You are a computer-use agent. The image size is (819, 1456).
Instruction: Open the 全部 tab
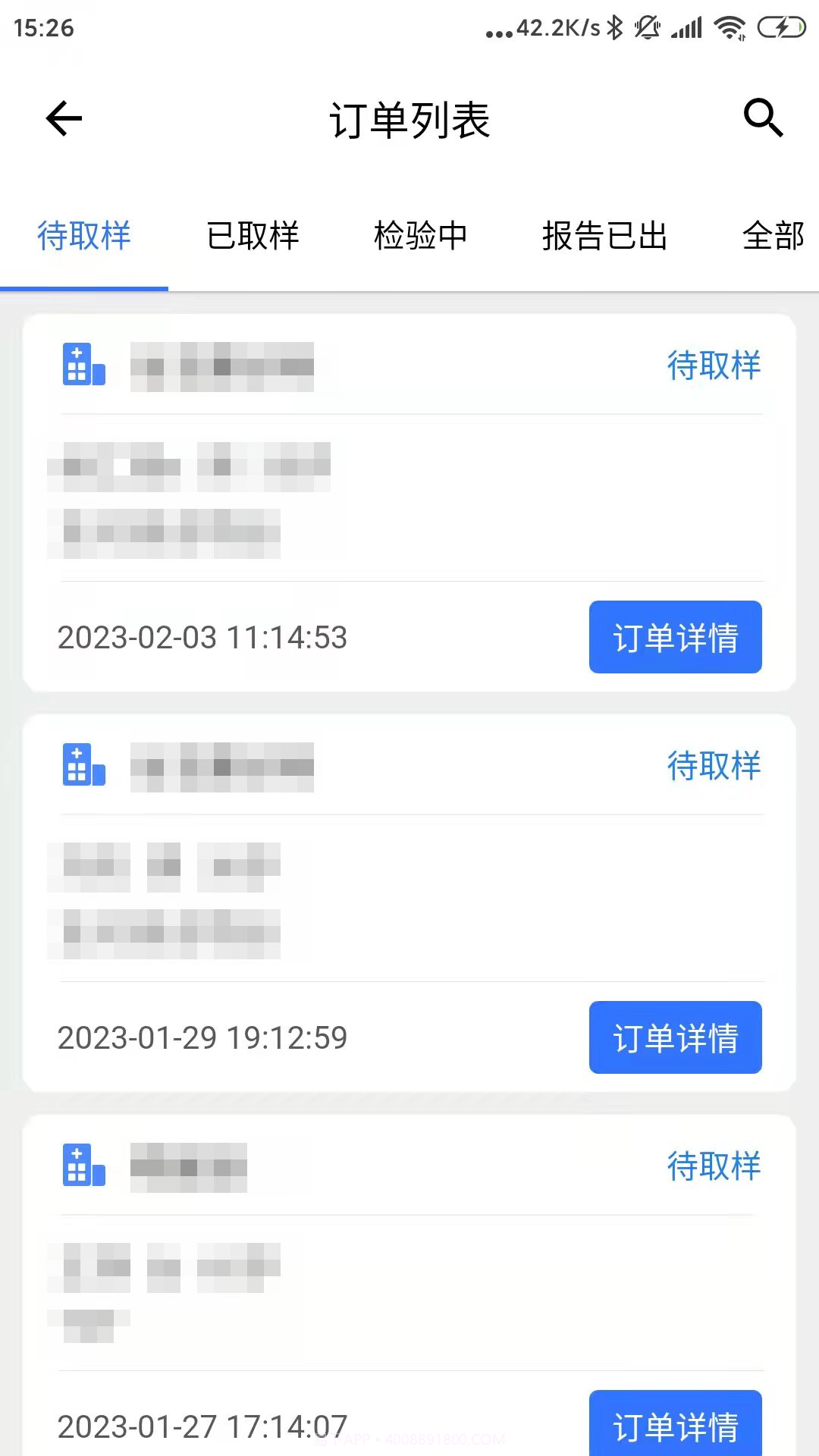tap(773, 237)
